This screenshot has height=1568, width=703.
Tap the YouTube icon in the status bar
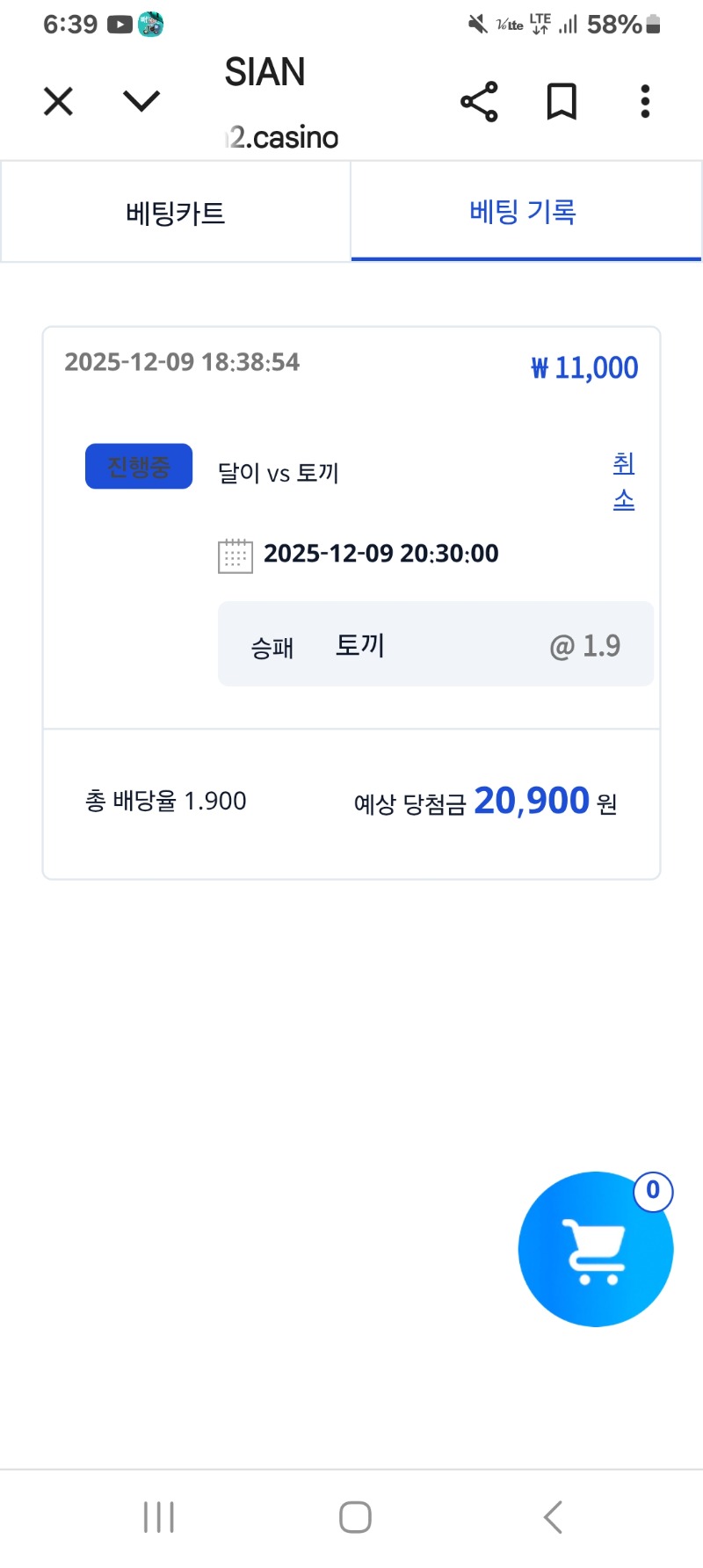(119, 24)
